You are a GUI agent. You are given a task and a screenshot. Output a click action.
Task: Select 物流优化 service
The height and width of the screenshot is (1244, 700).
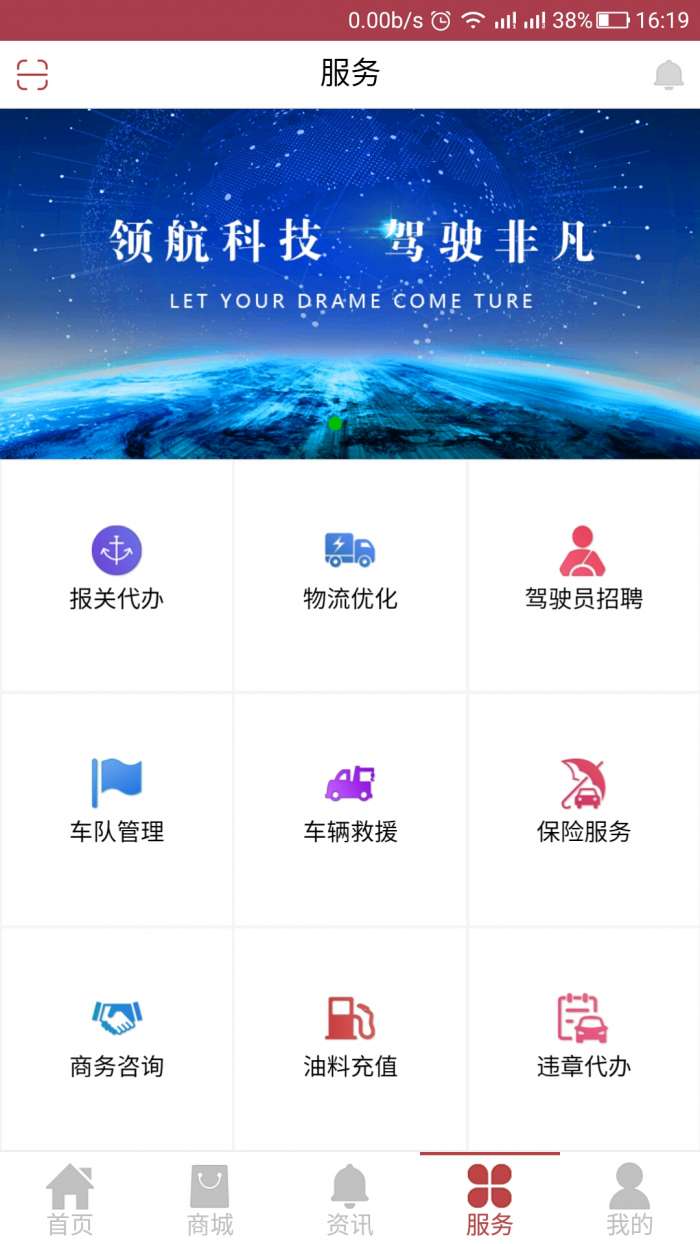[x=350, y=573]
